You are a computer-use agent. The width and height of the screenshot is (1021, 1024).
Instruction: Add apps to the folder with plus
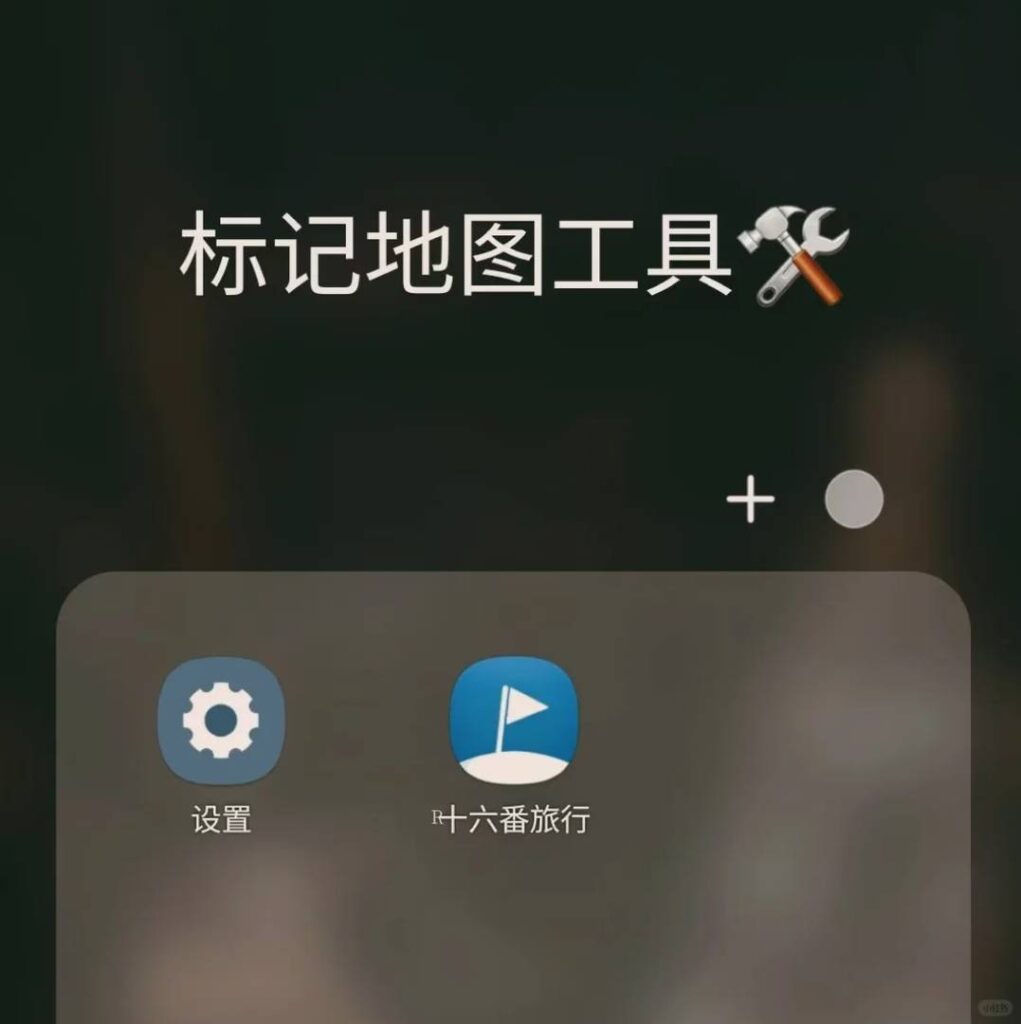(x=750, y=500)
